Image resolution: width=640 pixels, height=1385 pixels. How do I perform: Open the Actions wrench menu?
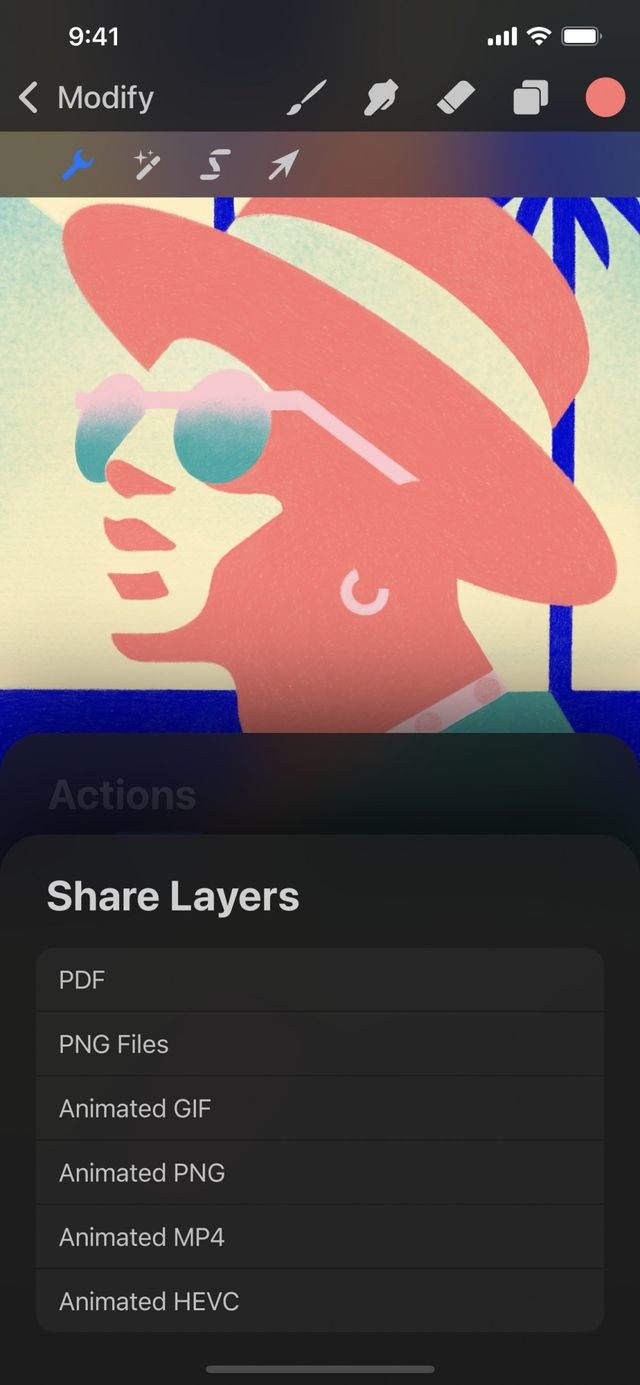77,164
